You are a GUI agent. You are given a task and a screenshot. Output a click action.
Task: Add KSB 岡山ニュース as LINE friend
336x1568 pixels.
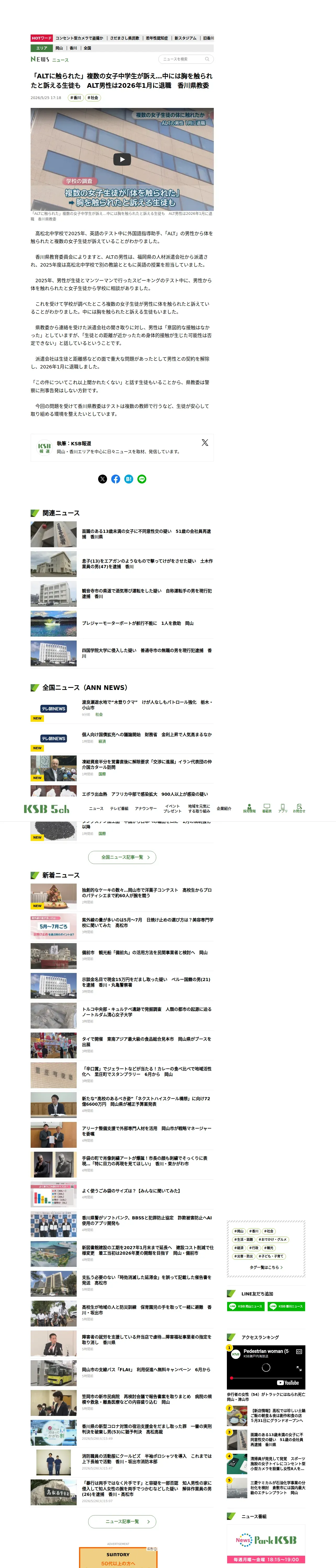click(x=246, y=1306)
